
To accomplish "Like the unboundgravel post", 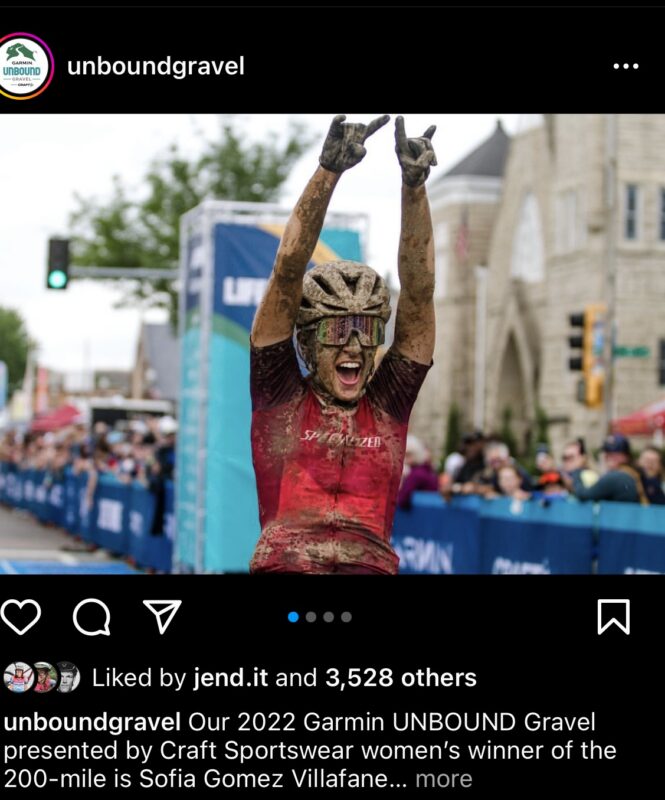I will [21, 617].
